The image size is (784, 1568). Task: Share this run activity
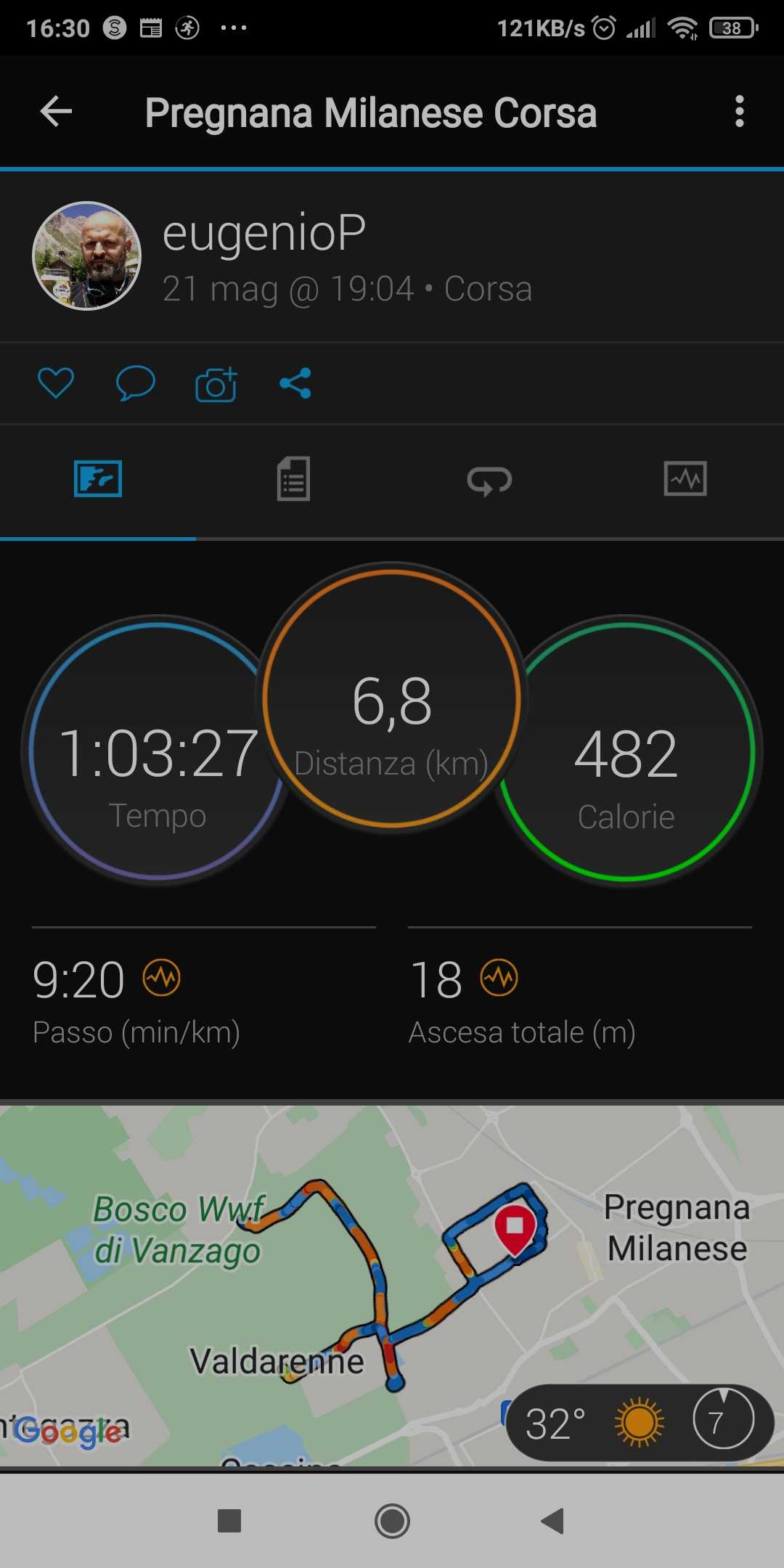click(x=295, y=383)
